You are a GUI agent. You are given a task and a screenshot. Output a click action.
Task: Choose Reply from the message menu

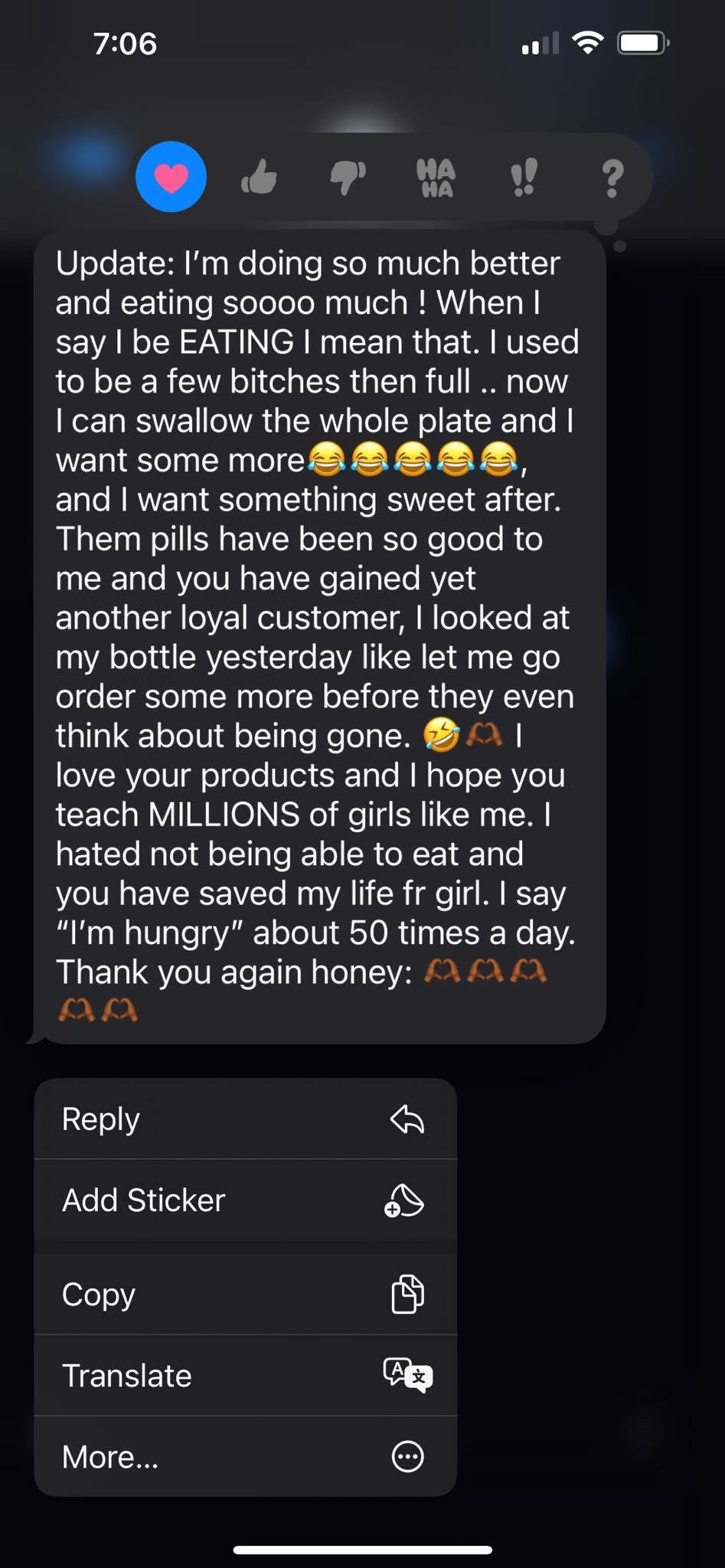pyautogui.click(x=245, y=1119)
